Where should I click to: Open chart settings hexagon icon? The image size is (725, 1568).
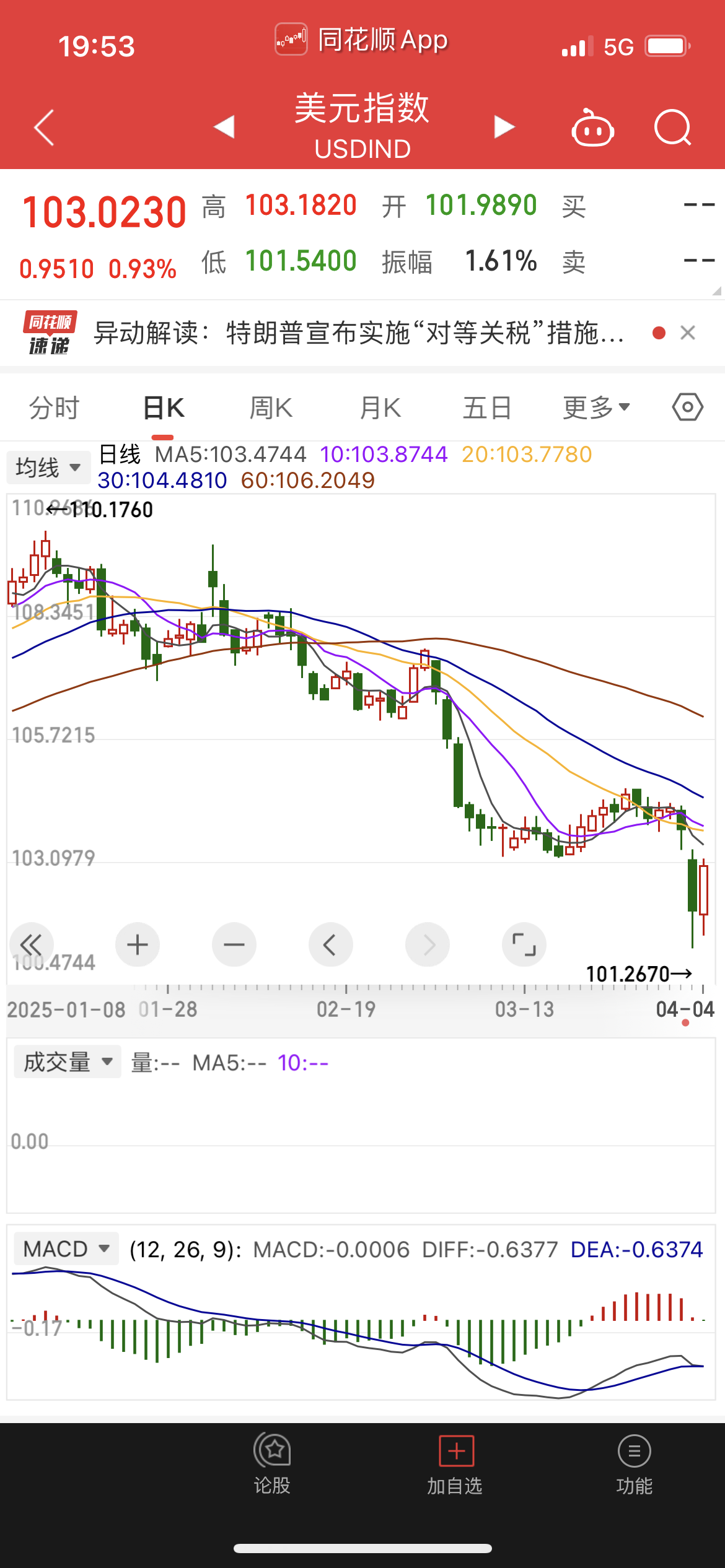coord(687,407)
